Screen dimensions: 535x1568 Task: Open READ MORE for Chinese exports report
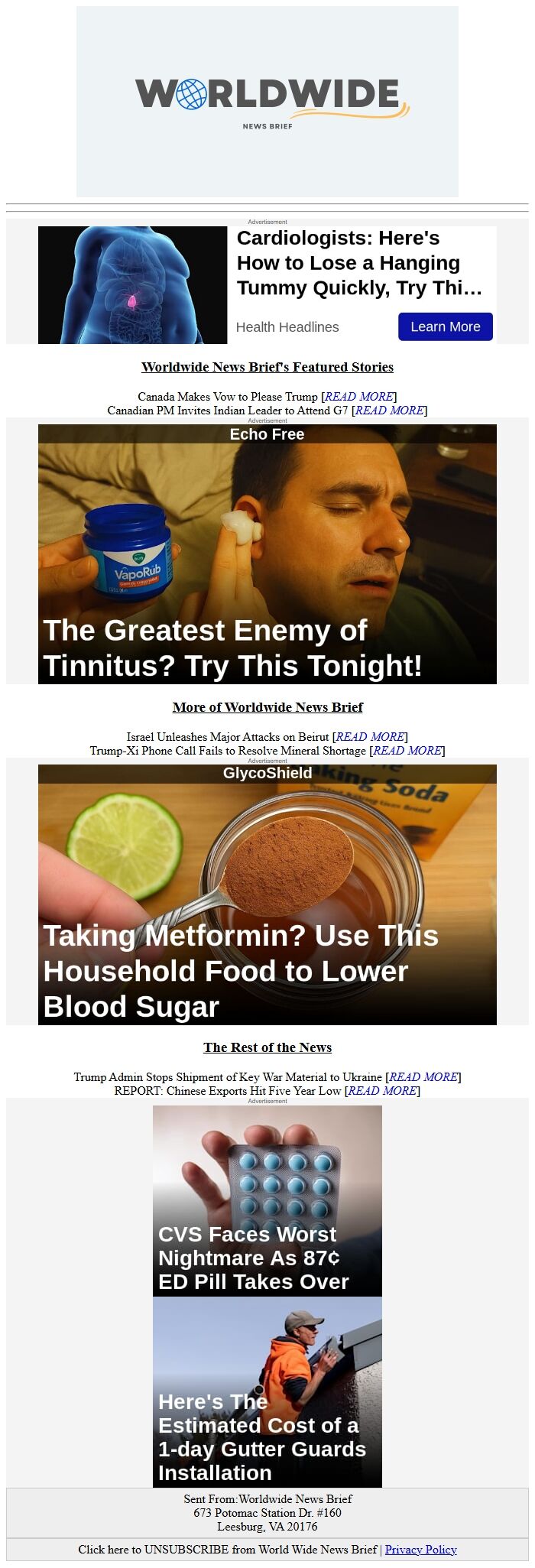tap(381, 1090)
